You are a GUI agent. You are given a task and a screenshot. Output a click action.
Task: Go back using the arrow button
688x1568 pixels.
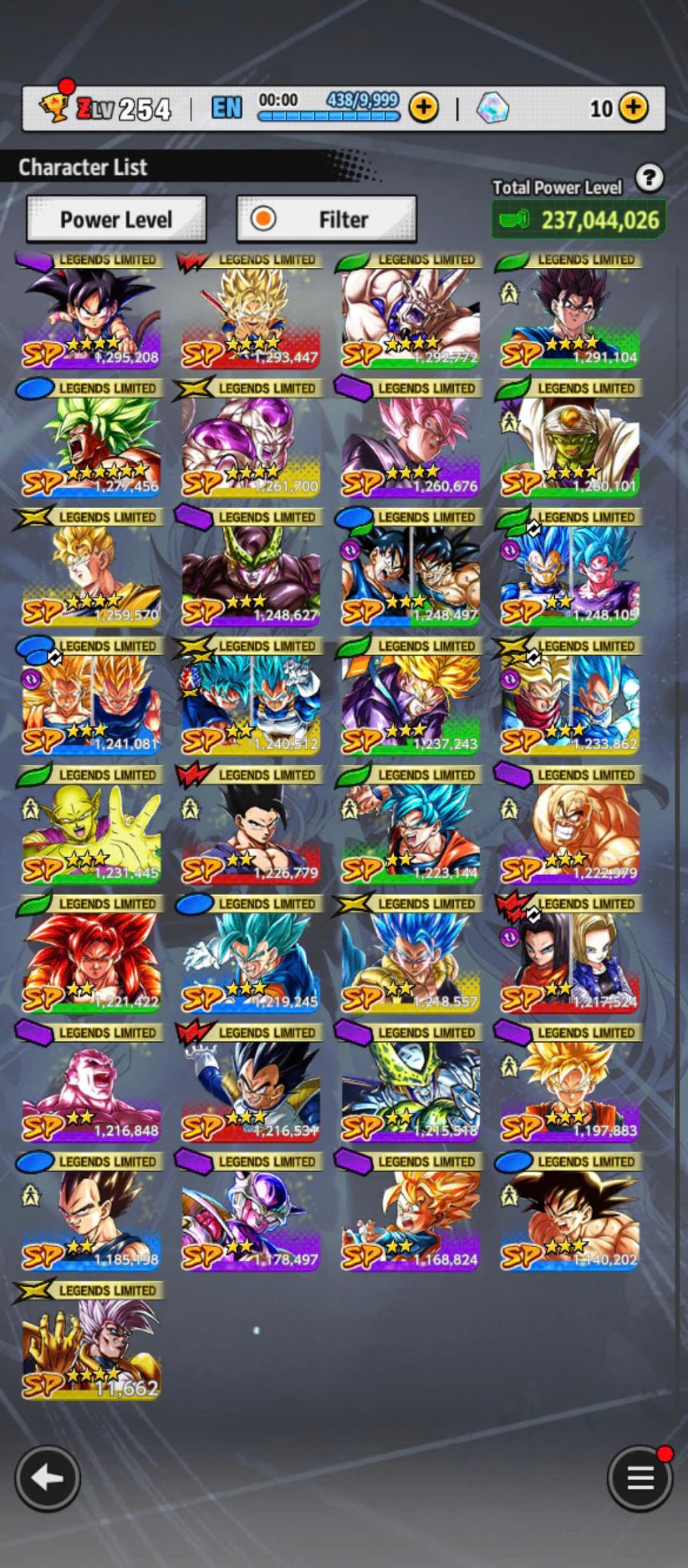click(48, 1478)
